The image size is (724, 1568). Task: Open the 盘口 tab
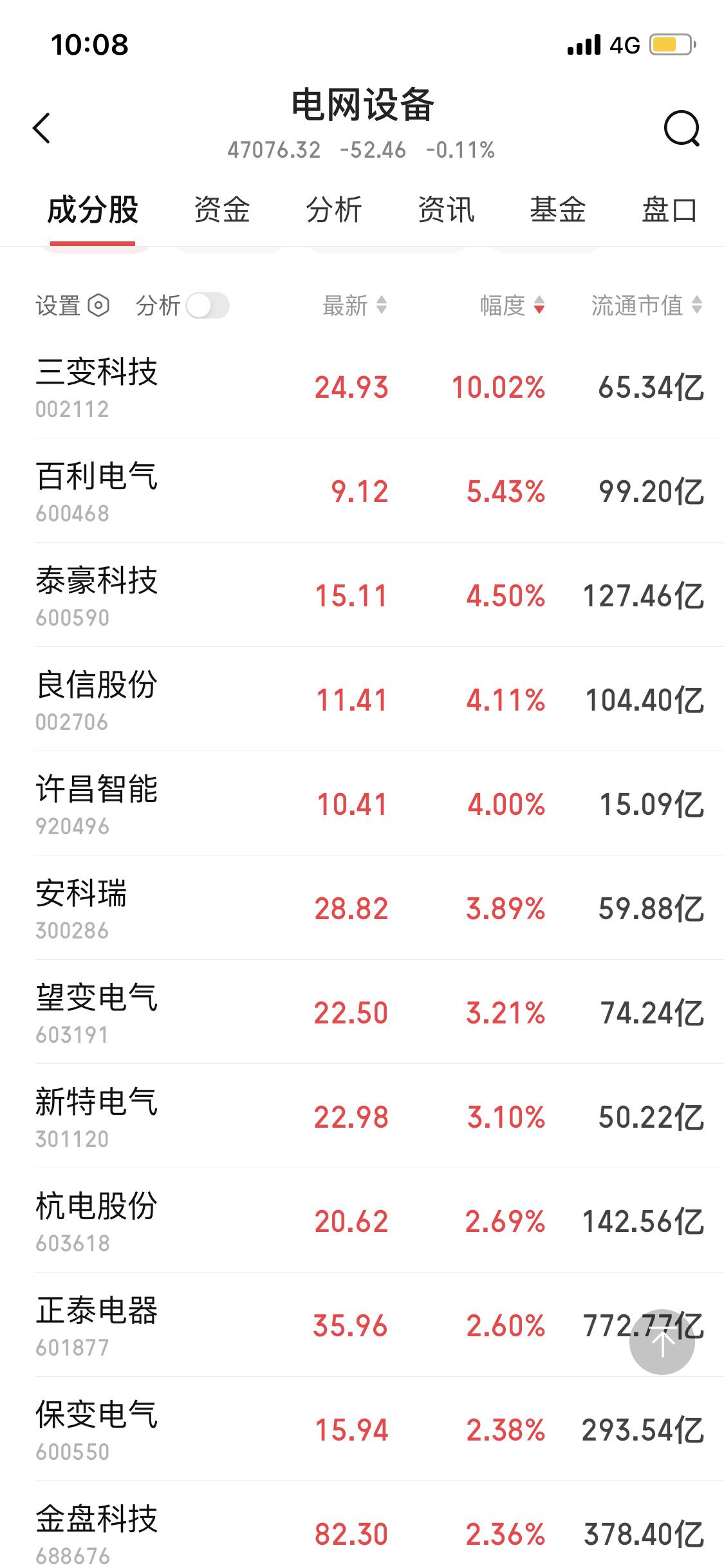pos(669,209)
